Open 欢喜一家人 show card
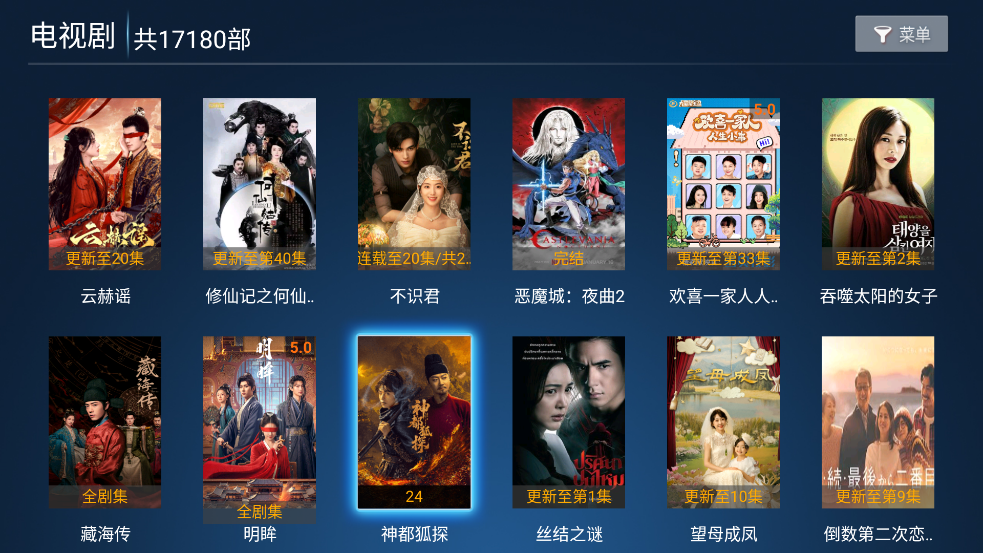Viewport: 983px width, 553px height. [723, 184]
